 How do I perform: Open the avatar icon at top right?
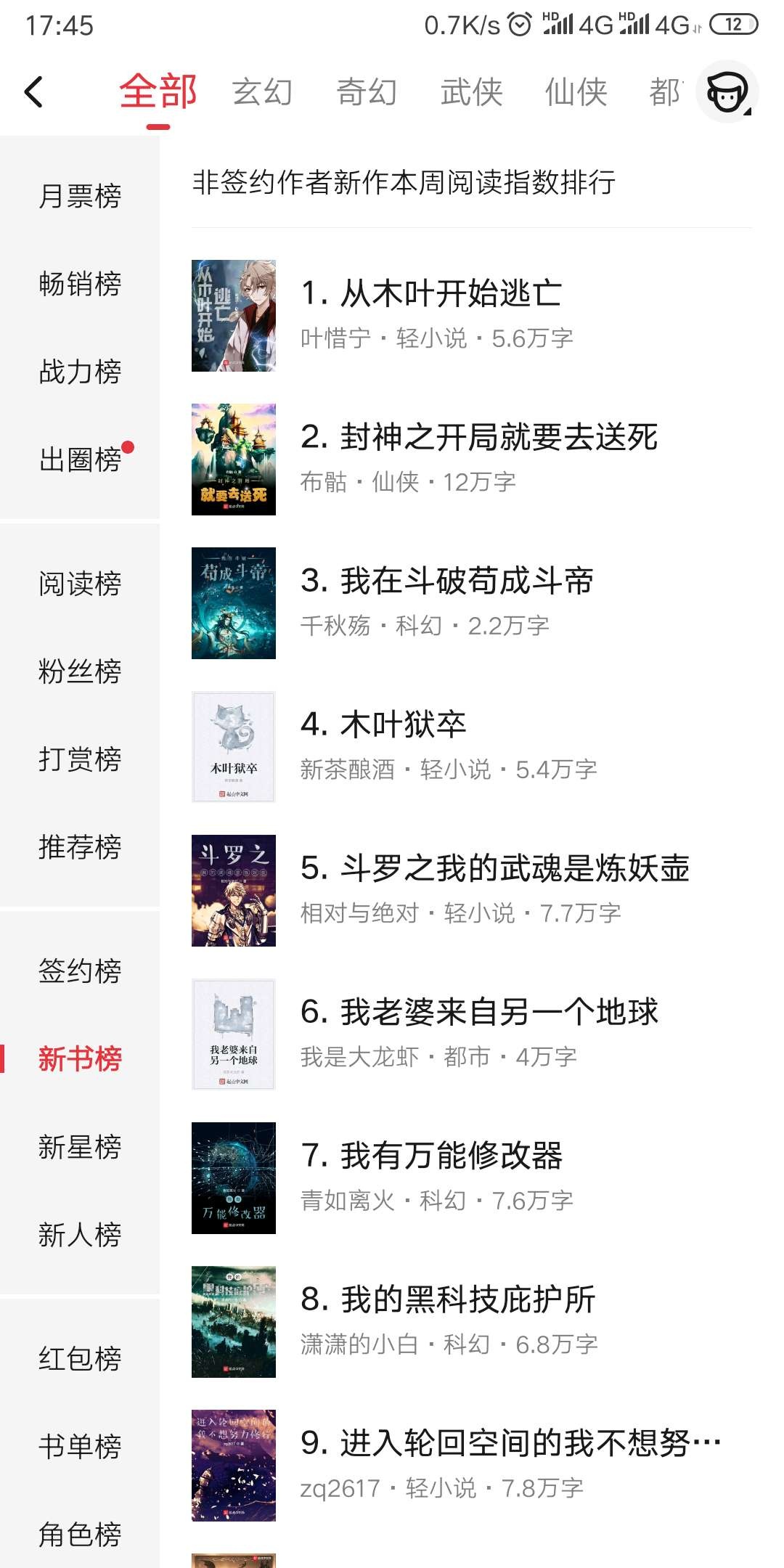(x=727, y=92)
